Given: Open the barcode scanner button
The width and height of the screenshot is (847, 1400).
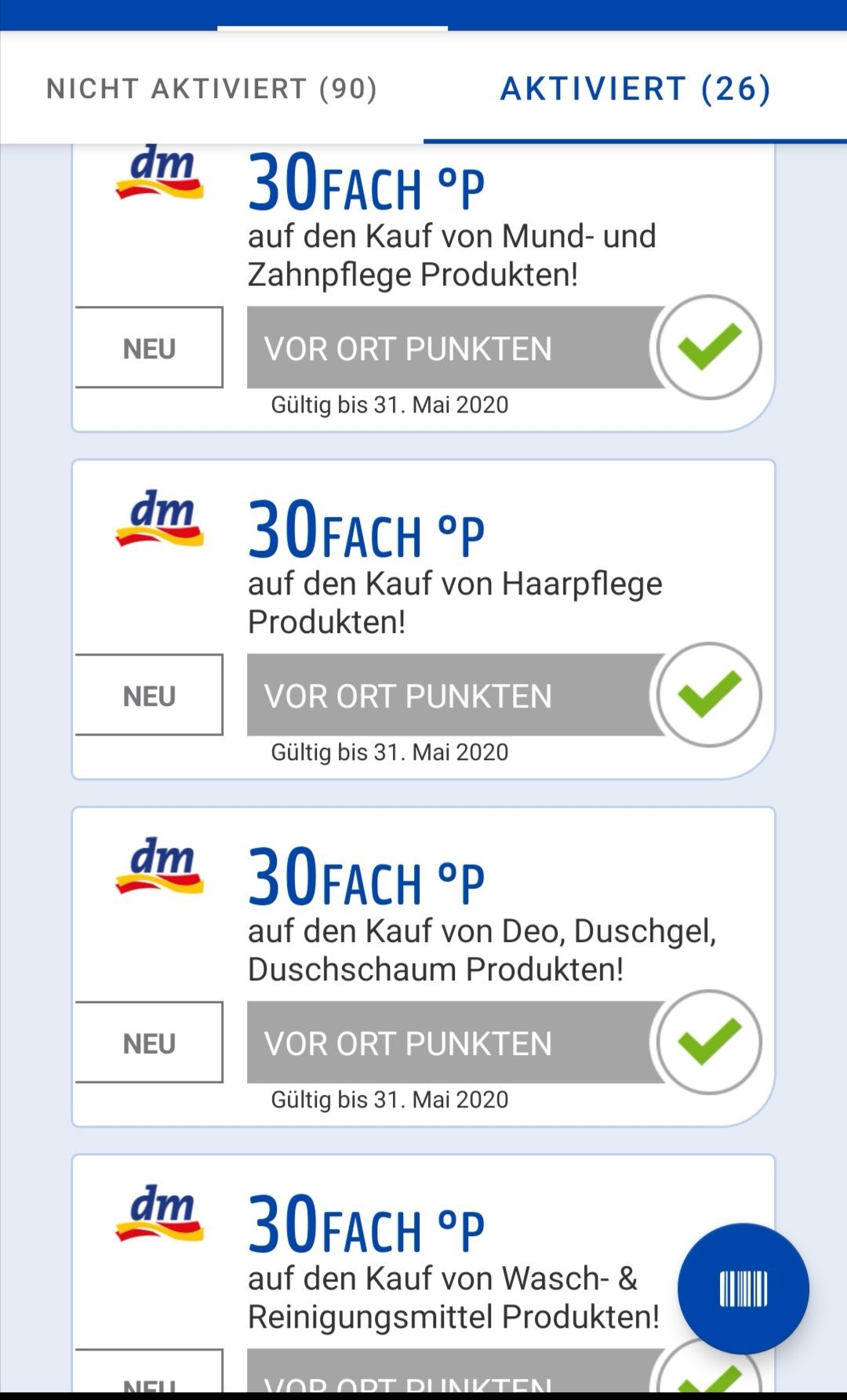Looking at the screenshot, I should pos(743,1289).
